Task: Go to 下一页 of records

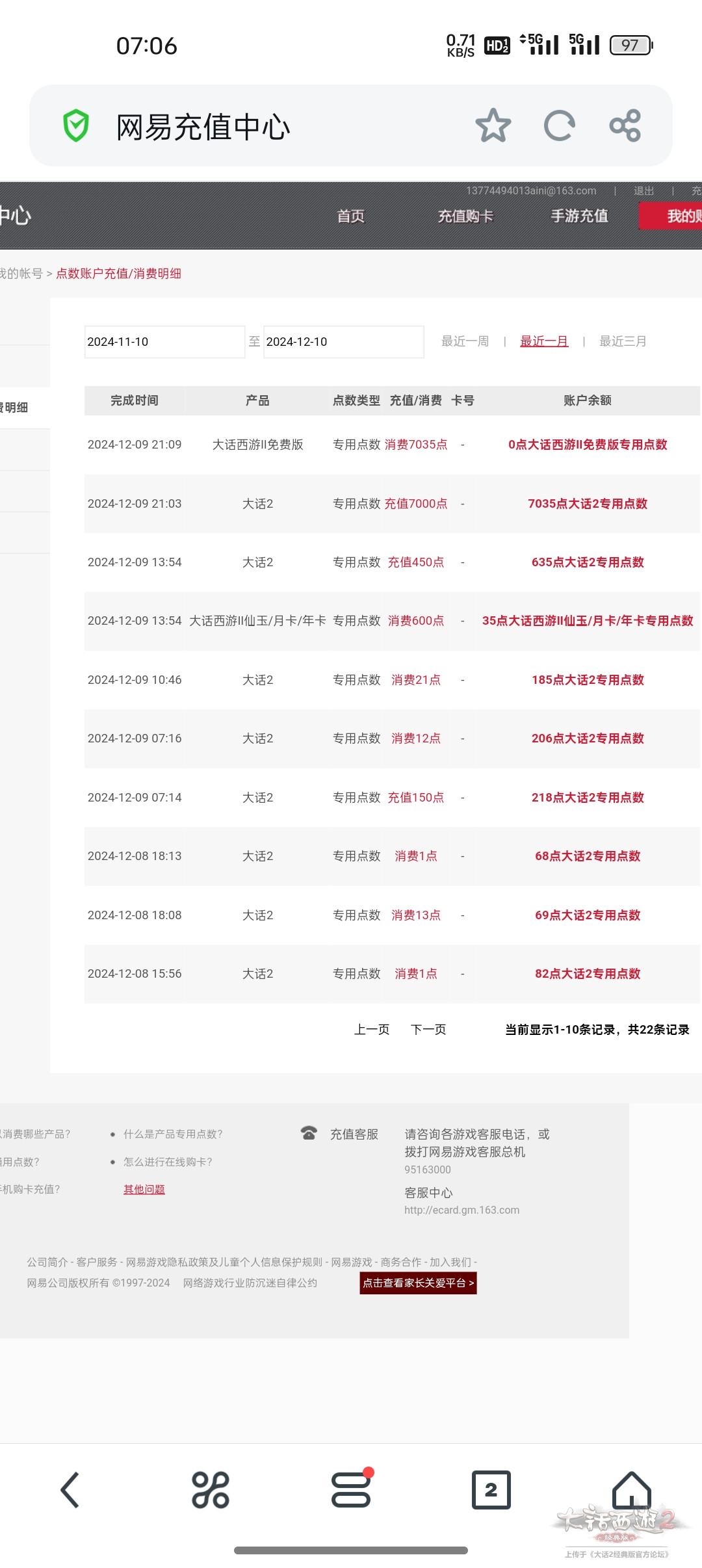Action: [428, 1029]
